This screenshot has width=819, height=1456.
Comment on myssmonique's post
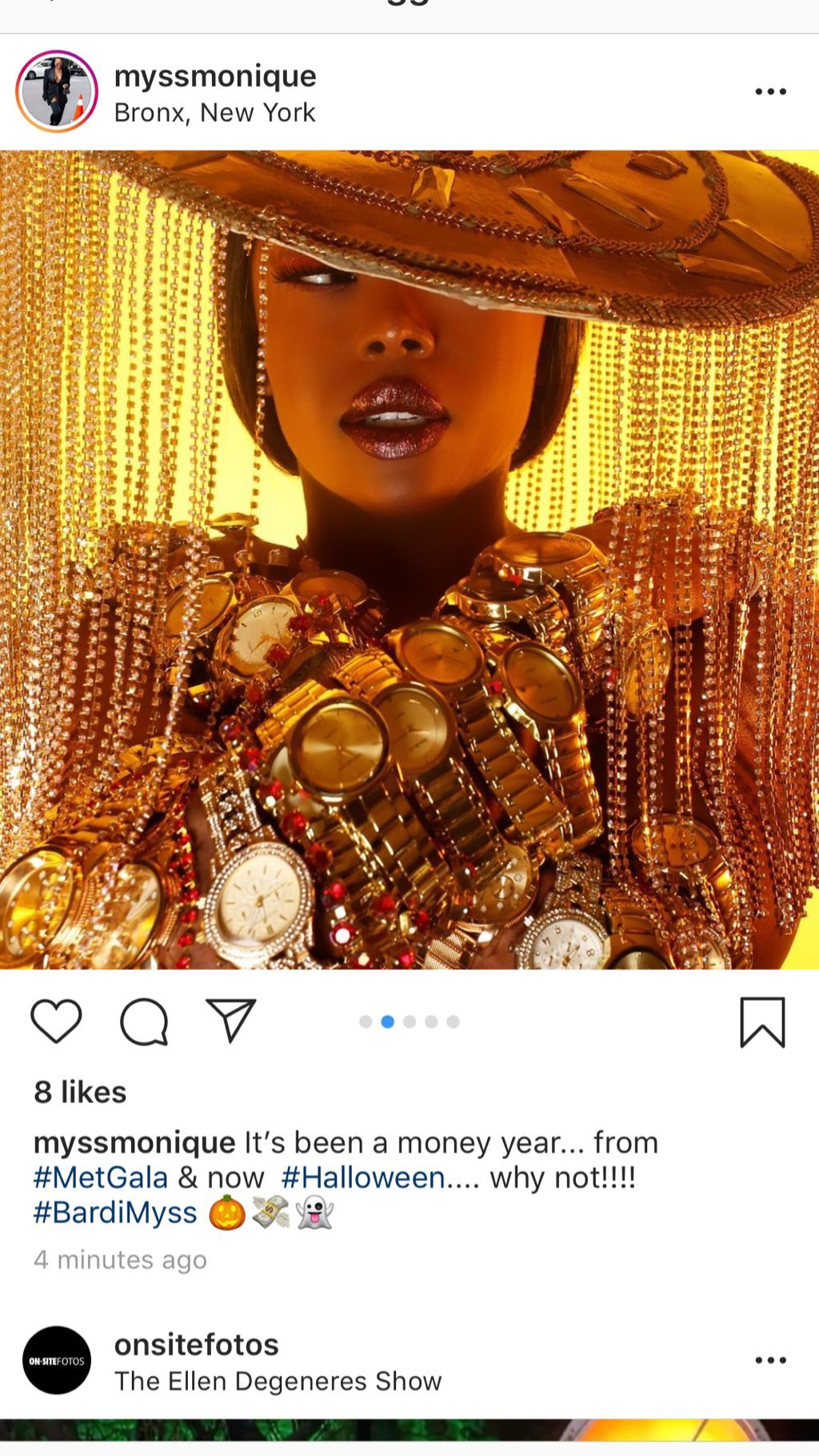144,1022
